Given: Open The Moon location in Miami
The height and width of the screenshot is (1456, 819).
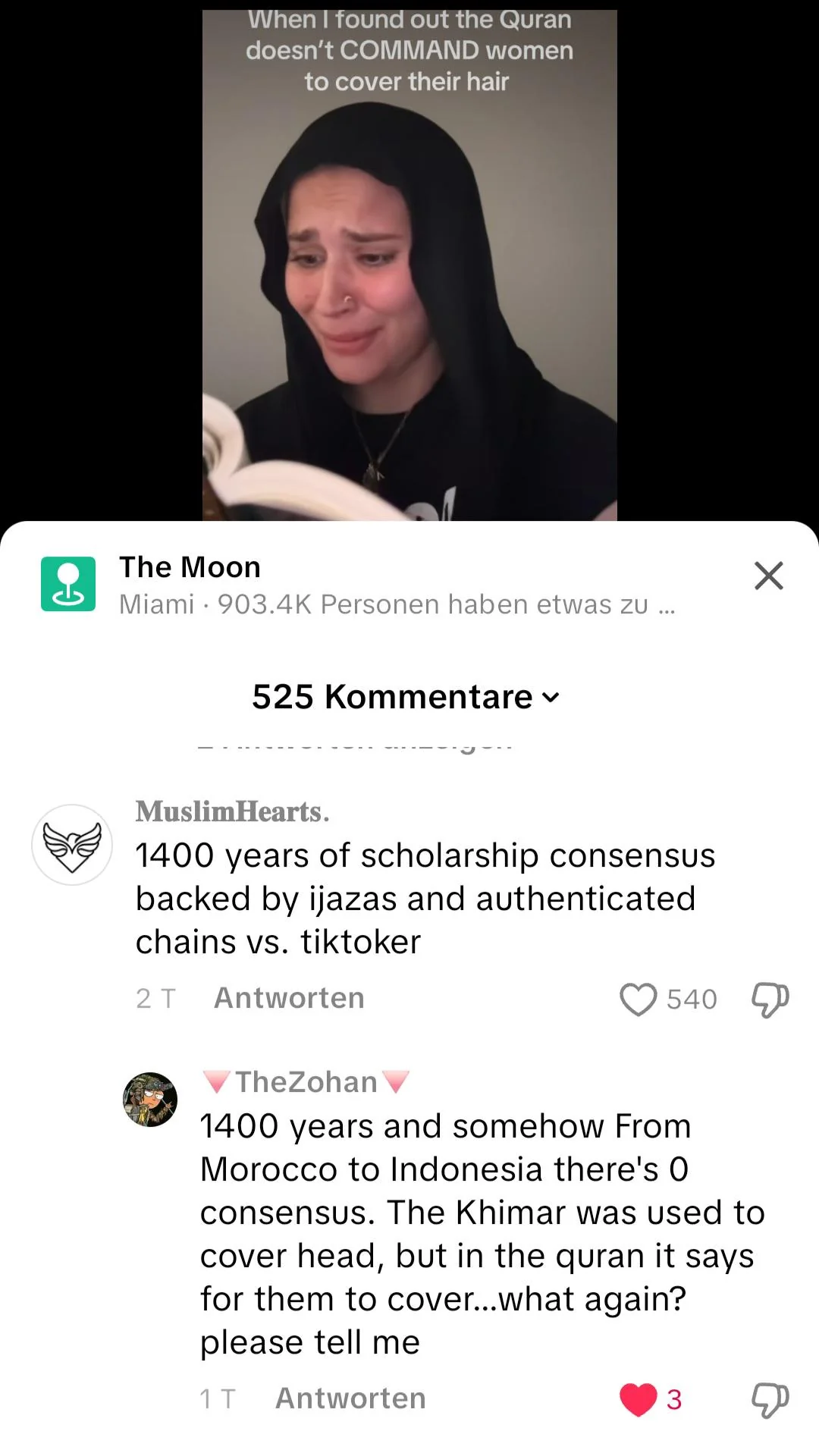Looking at the screenshot, I should [190, 568].
